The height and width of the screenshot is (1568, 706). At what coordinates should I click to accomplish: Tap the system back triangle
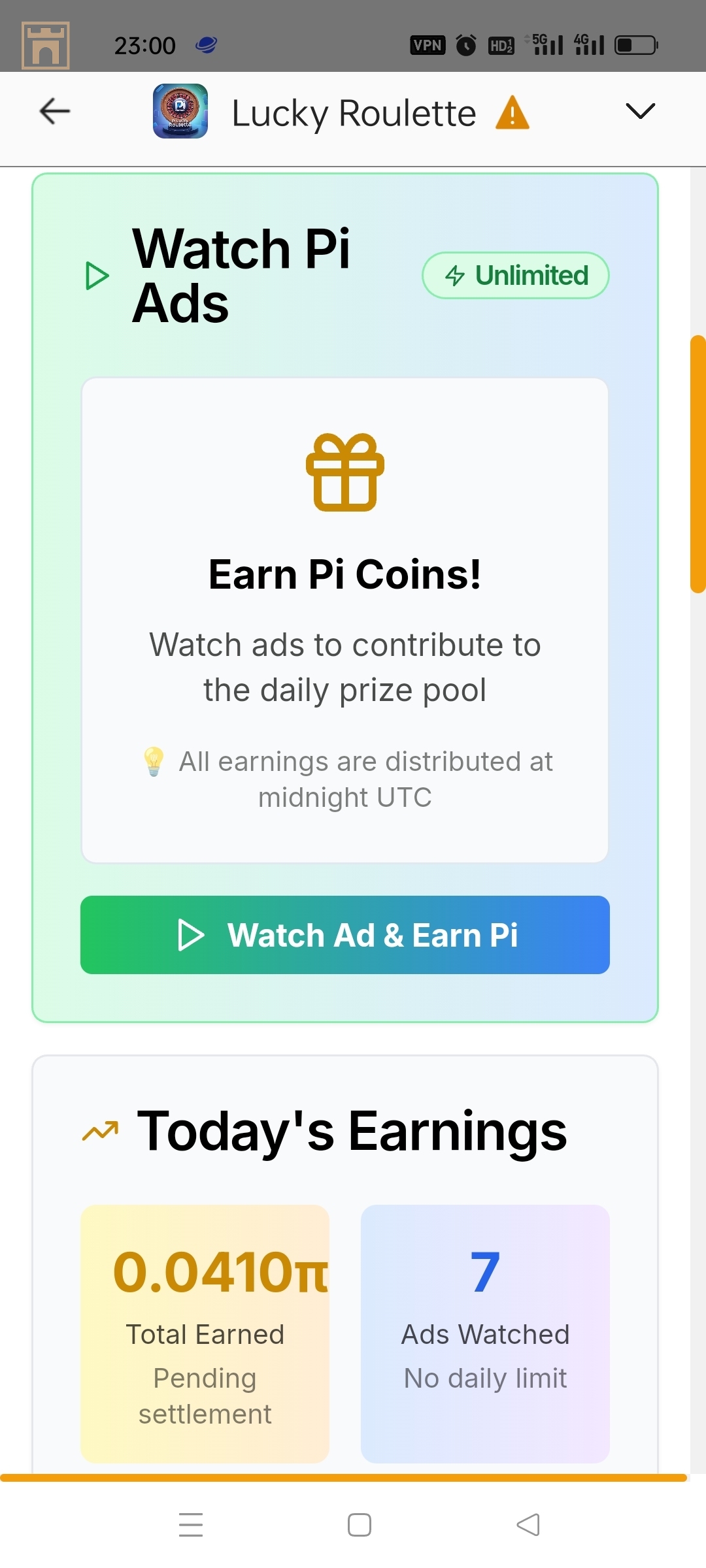click(x=528, y=1524)
